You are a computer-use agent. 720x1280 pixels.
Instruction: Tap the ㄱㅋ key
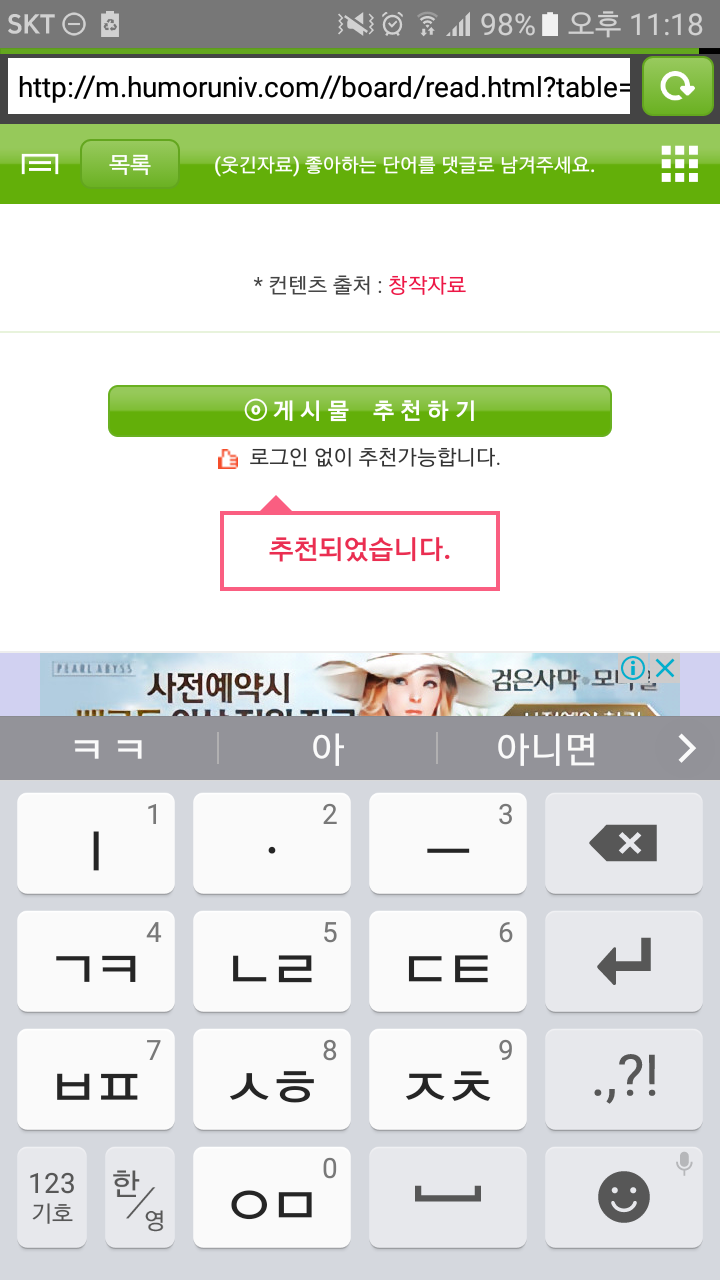pyautogui.click(x=96, y=961)
